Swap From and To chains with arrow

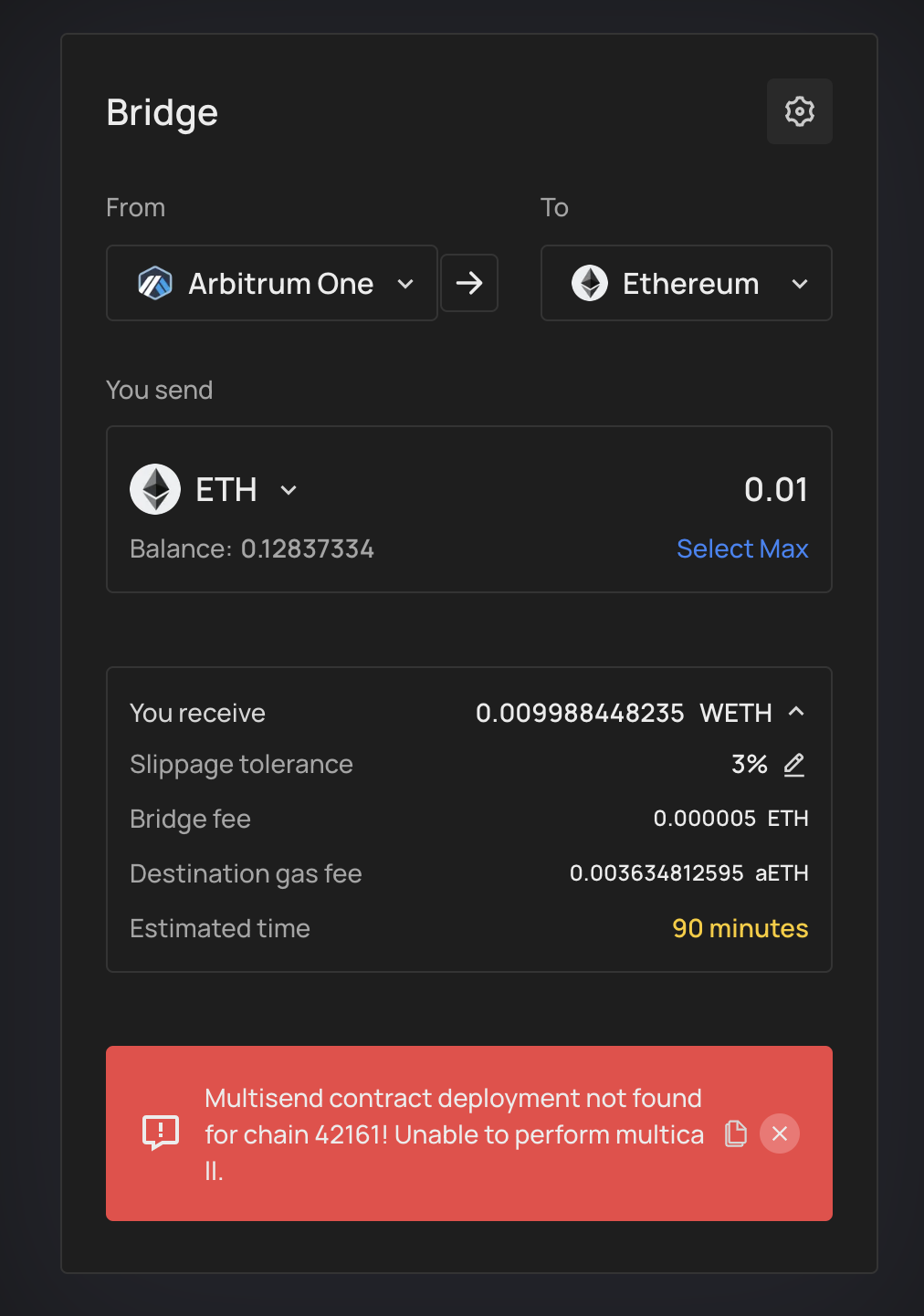(x=468, y=283)
